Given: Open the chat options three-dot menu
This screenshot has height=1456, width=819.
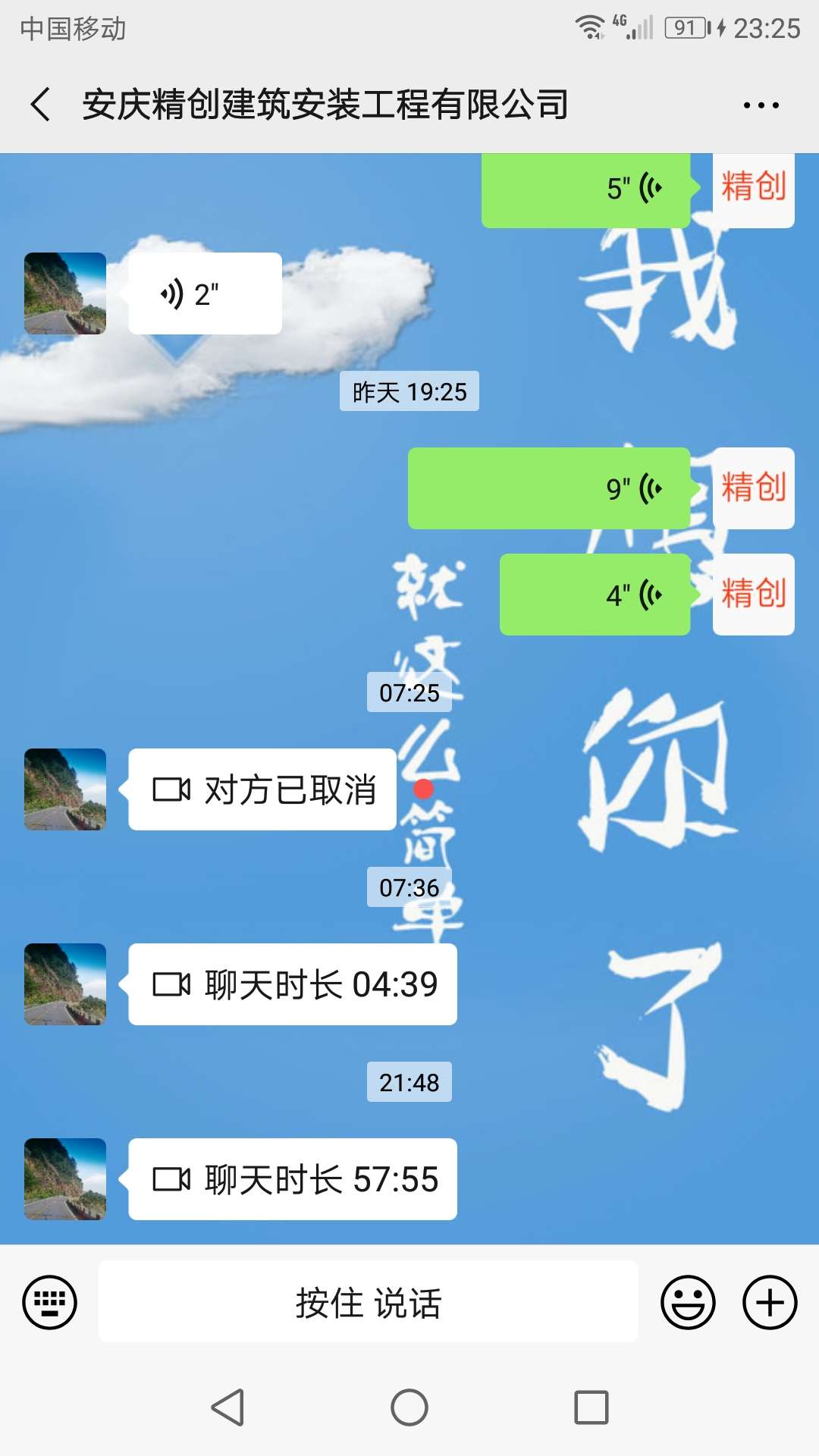Looking at the screenshot, I should (762, 105).
